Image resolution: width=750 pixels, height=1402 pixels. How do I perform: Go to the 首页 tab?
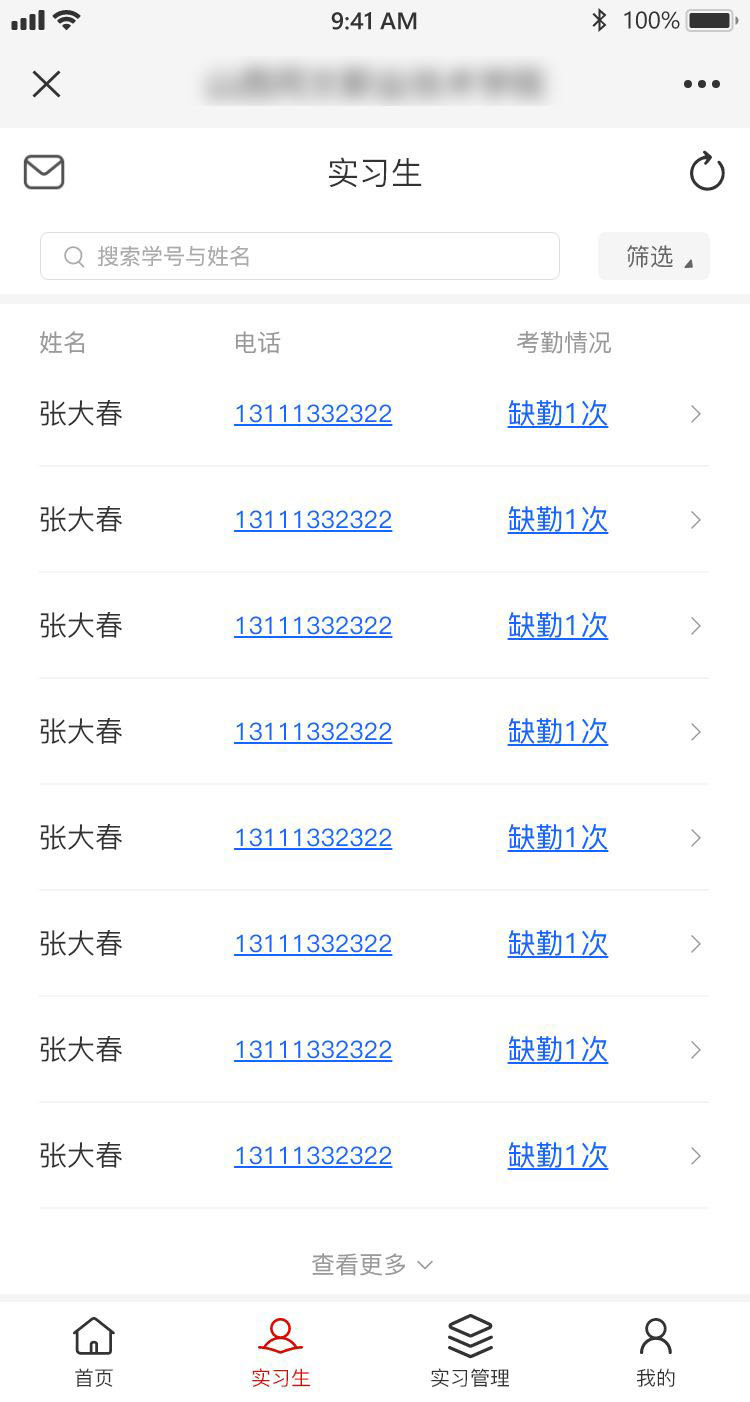[x=94, y=1352]
